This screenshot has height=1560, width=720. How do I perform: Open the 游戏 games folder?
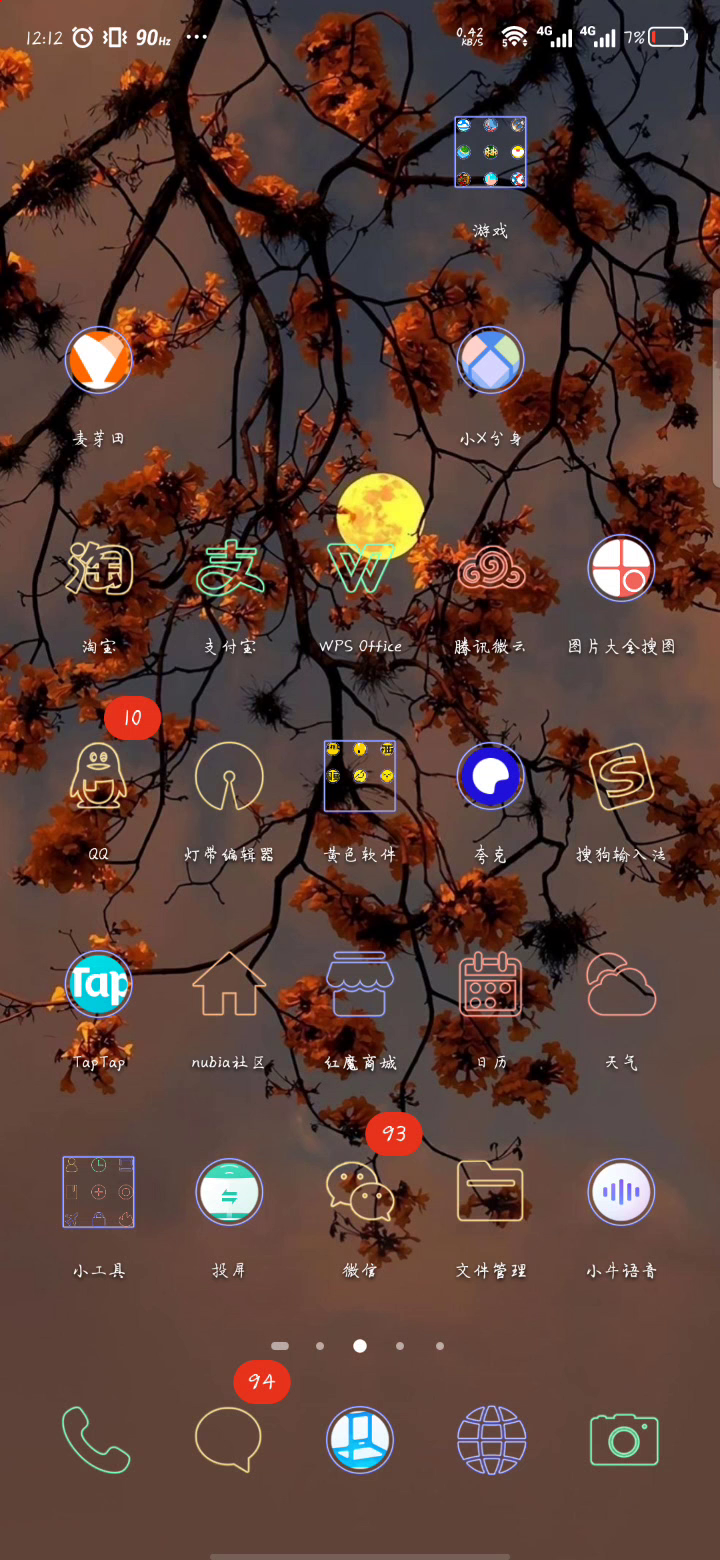click(490, 153)
